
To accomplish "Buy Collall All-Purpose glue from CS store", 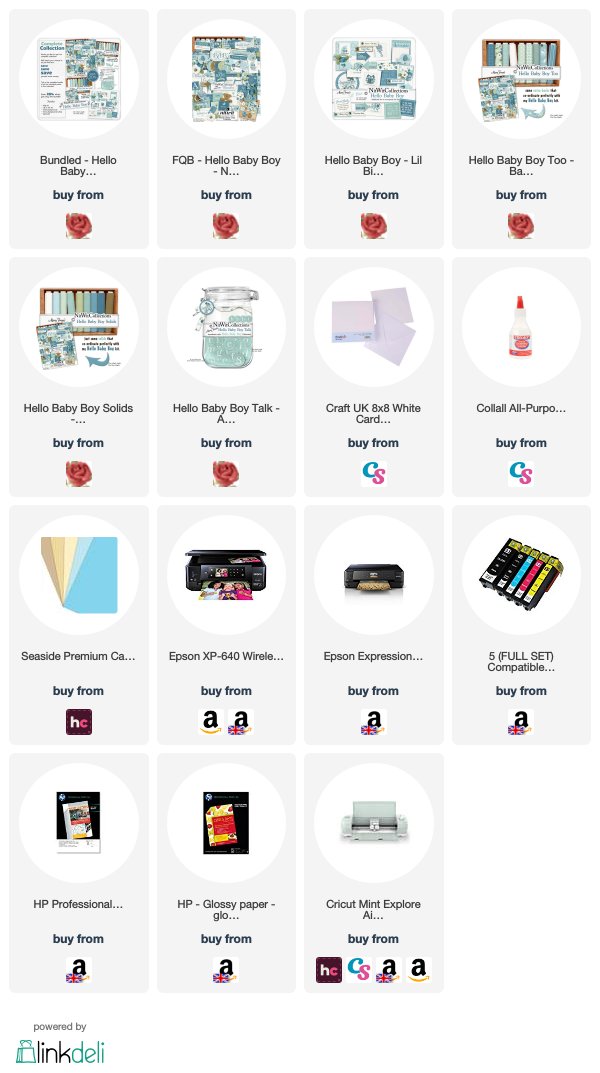I will (521, 474).
